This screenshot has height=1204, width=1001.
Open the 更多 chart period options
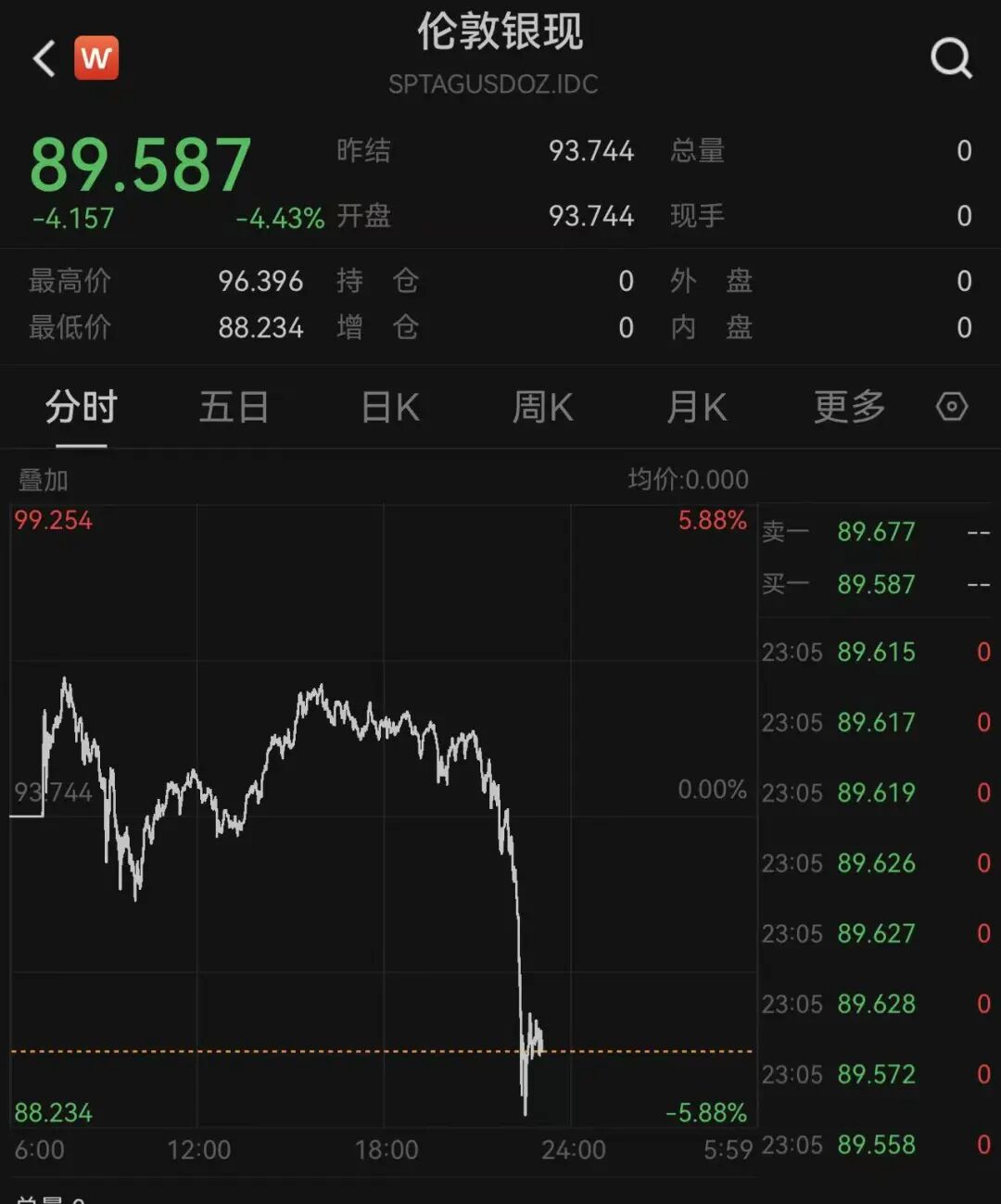[849, 407]
